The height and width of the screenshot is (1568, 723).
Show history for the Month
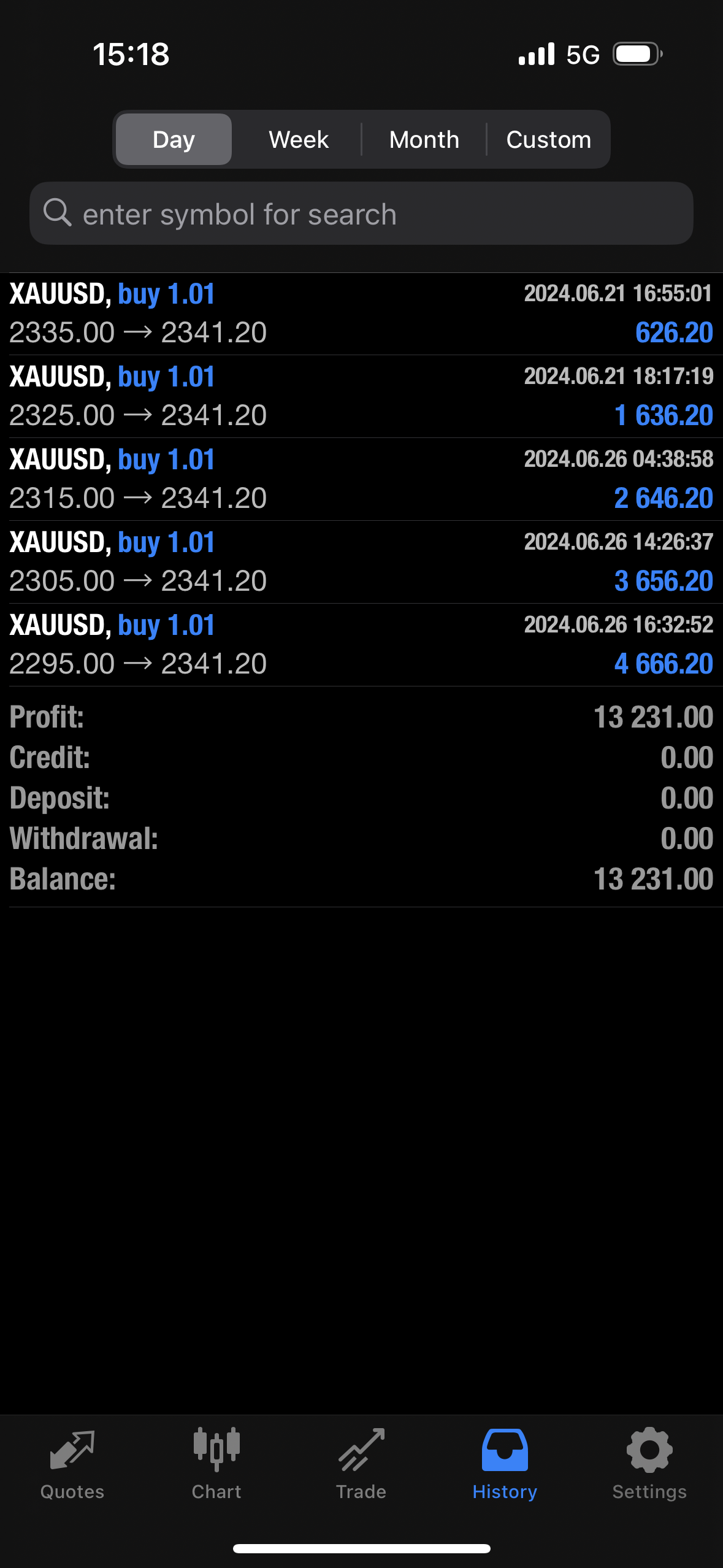424,140
